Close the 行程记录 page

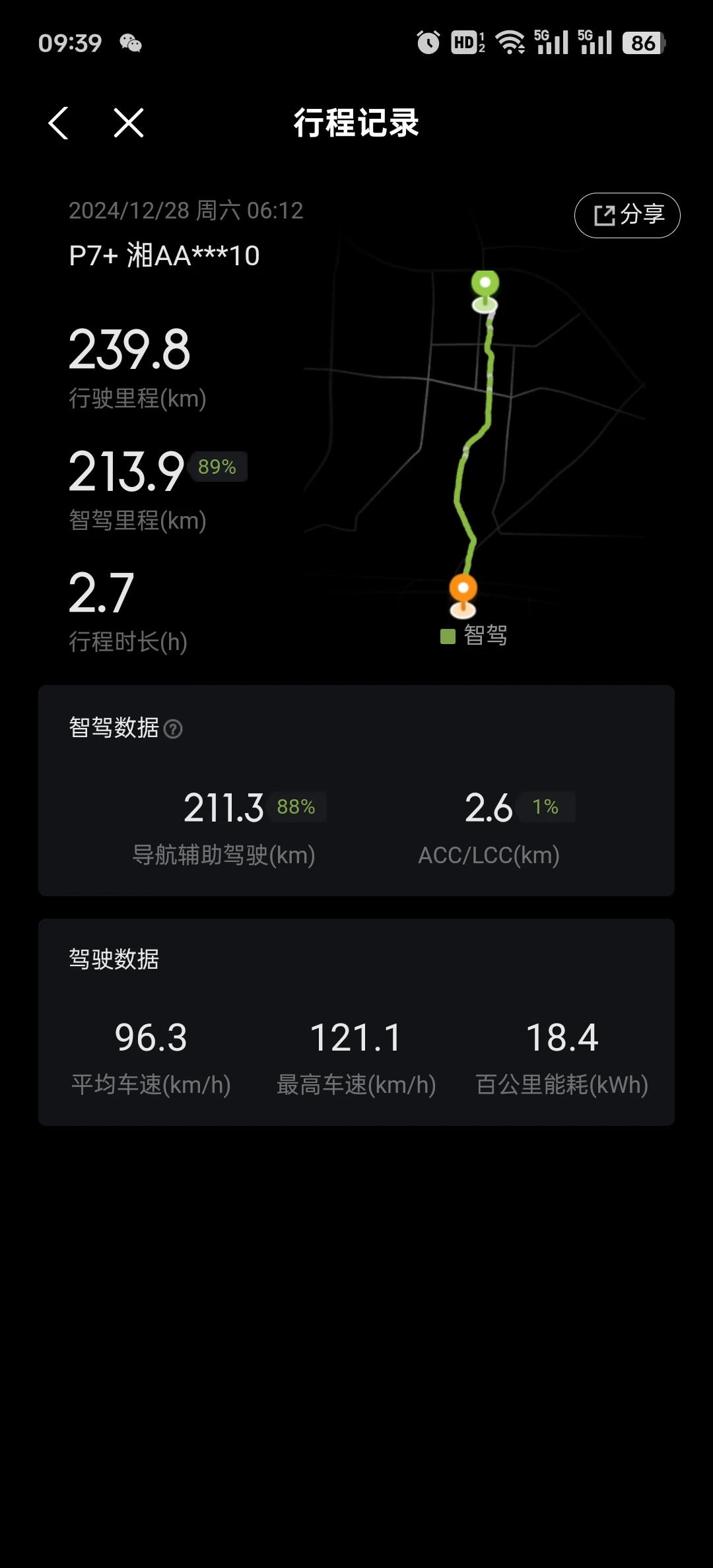[x=128, y=123]
